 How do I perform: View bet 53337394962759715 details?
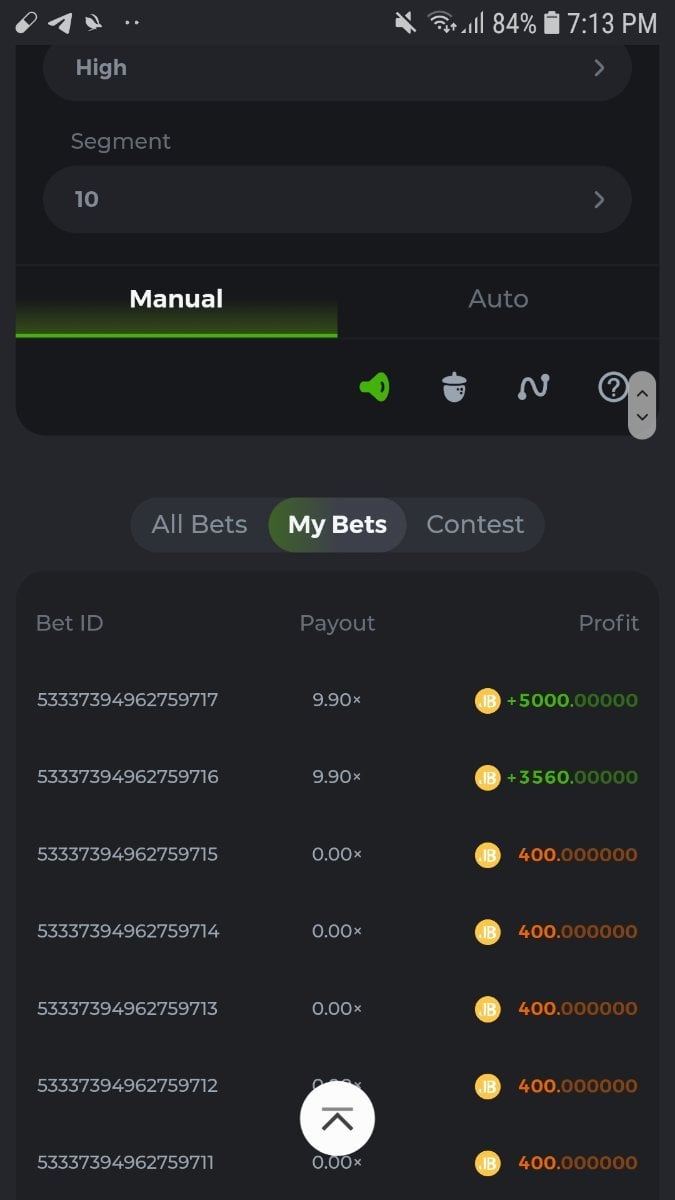128,854
